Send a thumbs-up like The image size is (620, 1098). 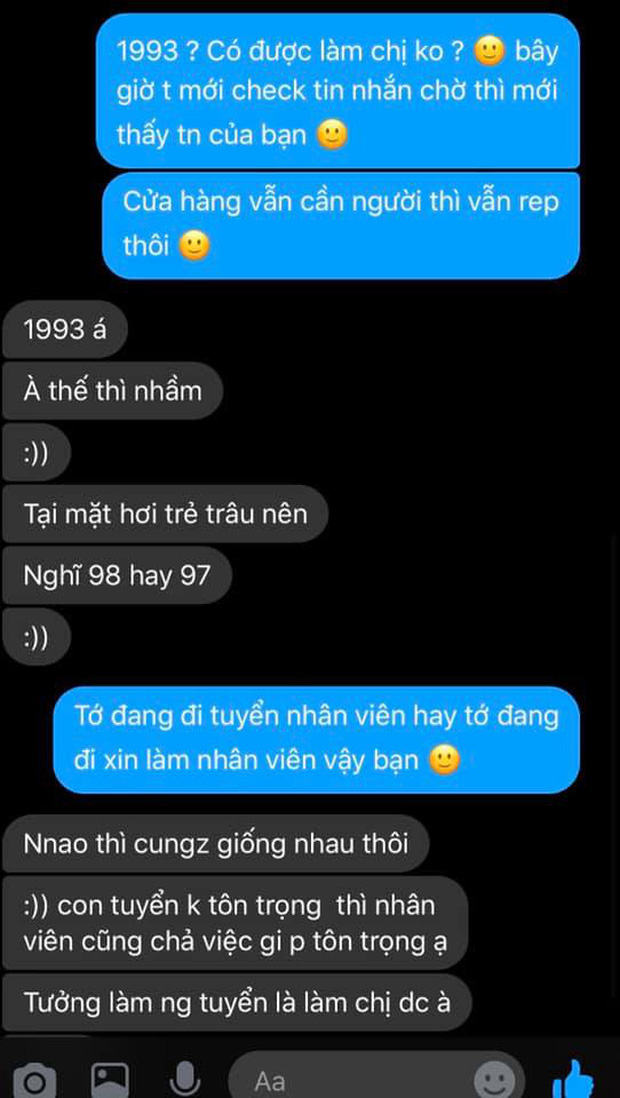(572, 1080)
